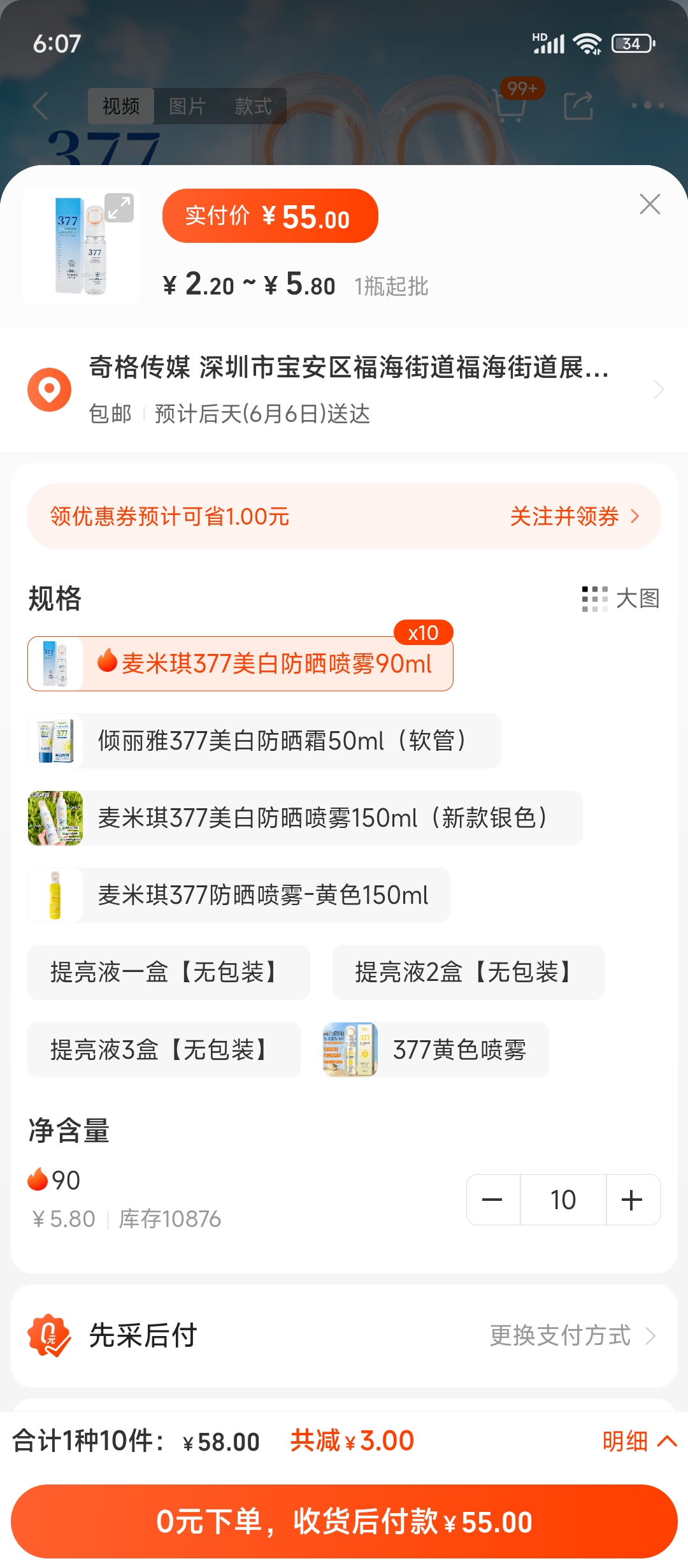Image resolution: width=688 pixels, height=1568 pixels.
Task: Select 提亮液2盒【无包装】
Action: [x=468, y=972]
